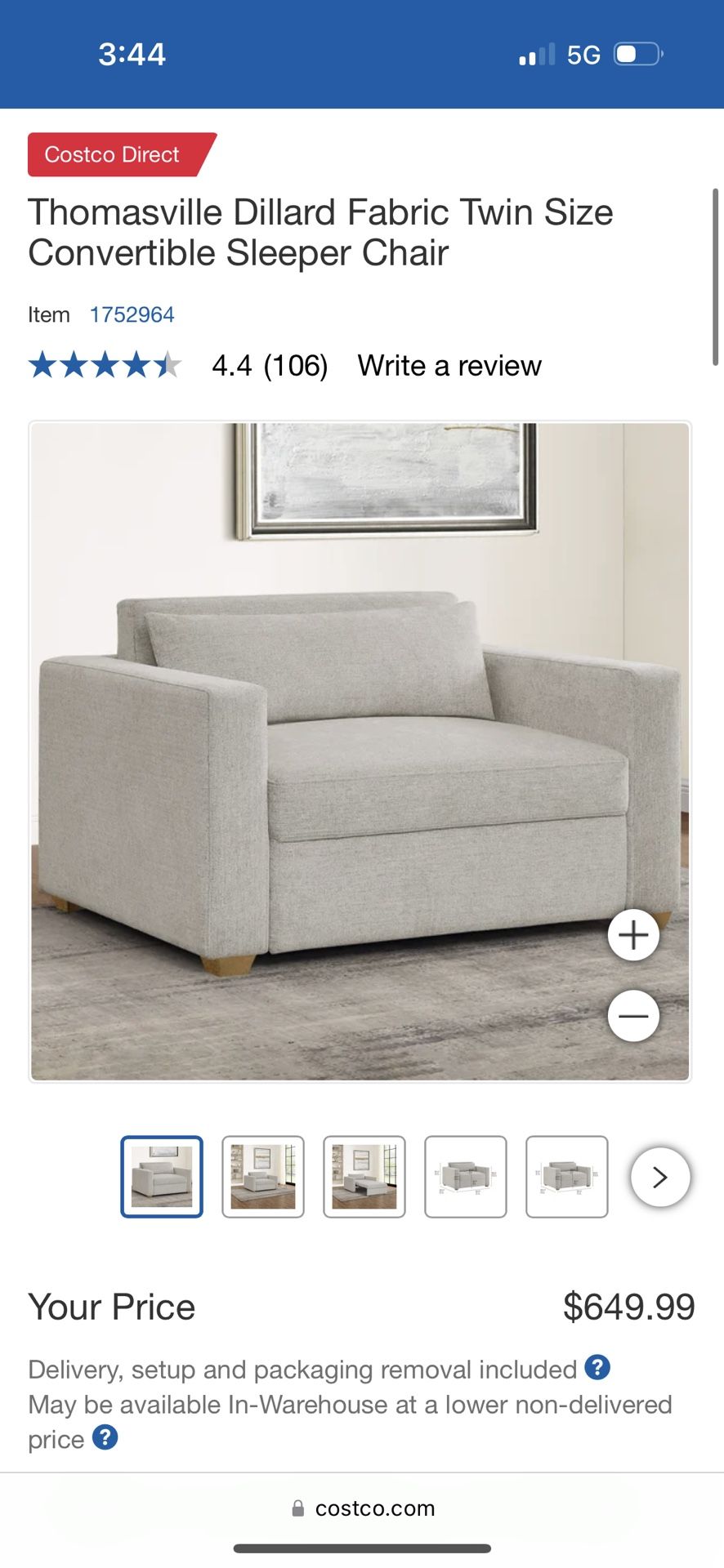
Task: Tap the costco.com address bar
Action: click(x=362, y=1508)
